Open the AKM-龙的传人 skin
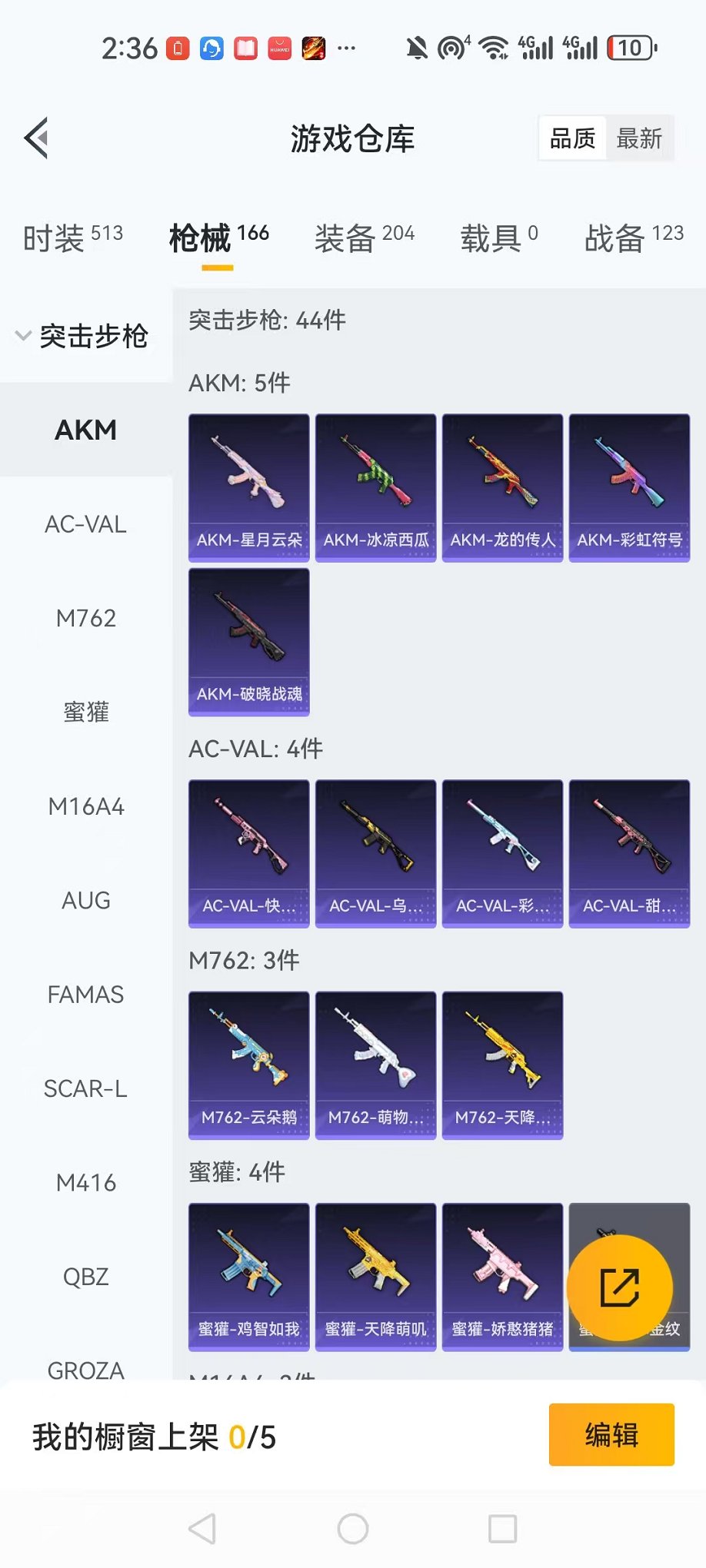This screenshot has height=1568, width=706. click(x=502, y=487)
